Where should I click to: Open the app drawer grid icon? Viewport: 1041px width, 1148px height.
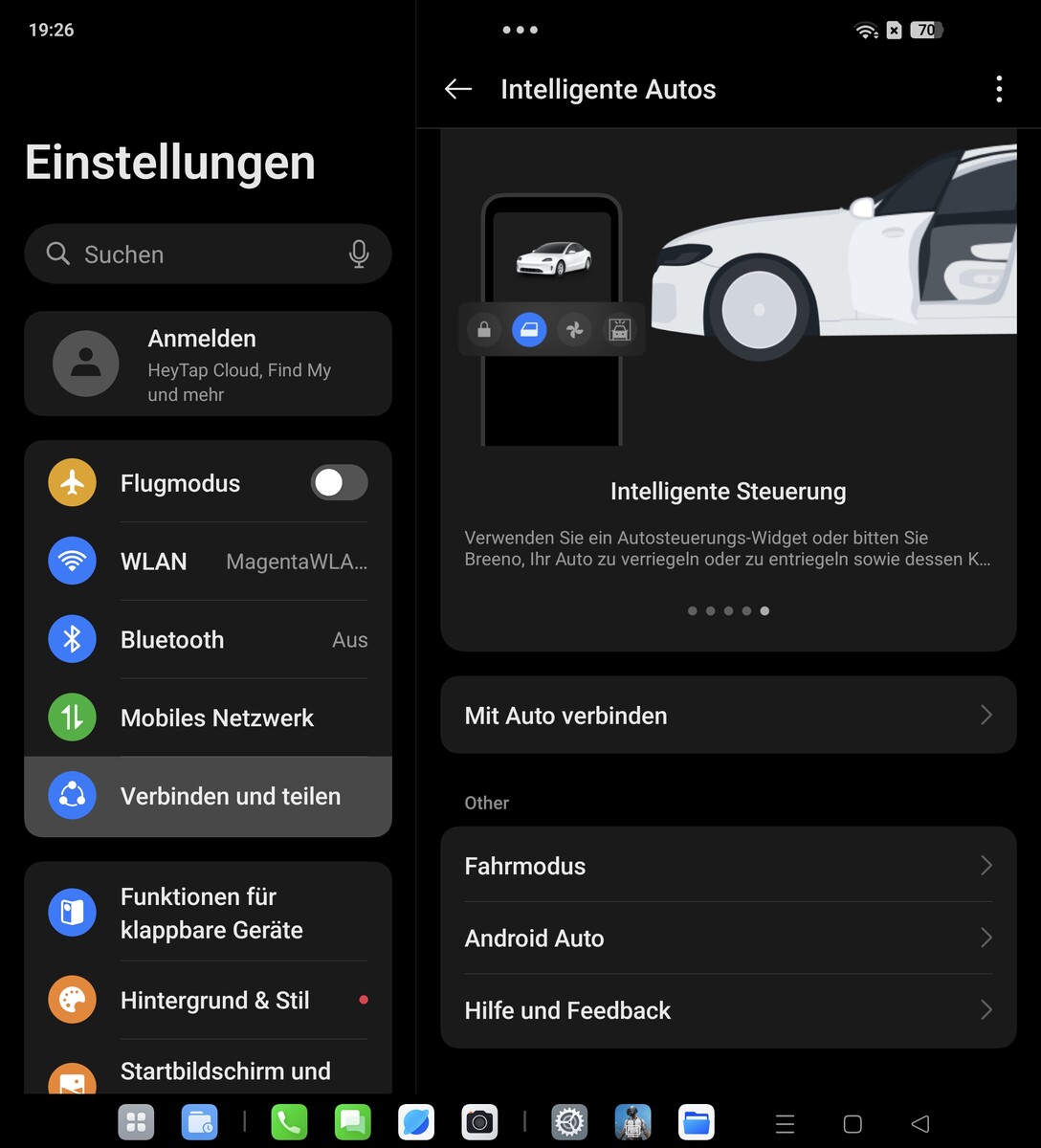(136, 1123)
